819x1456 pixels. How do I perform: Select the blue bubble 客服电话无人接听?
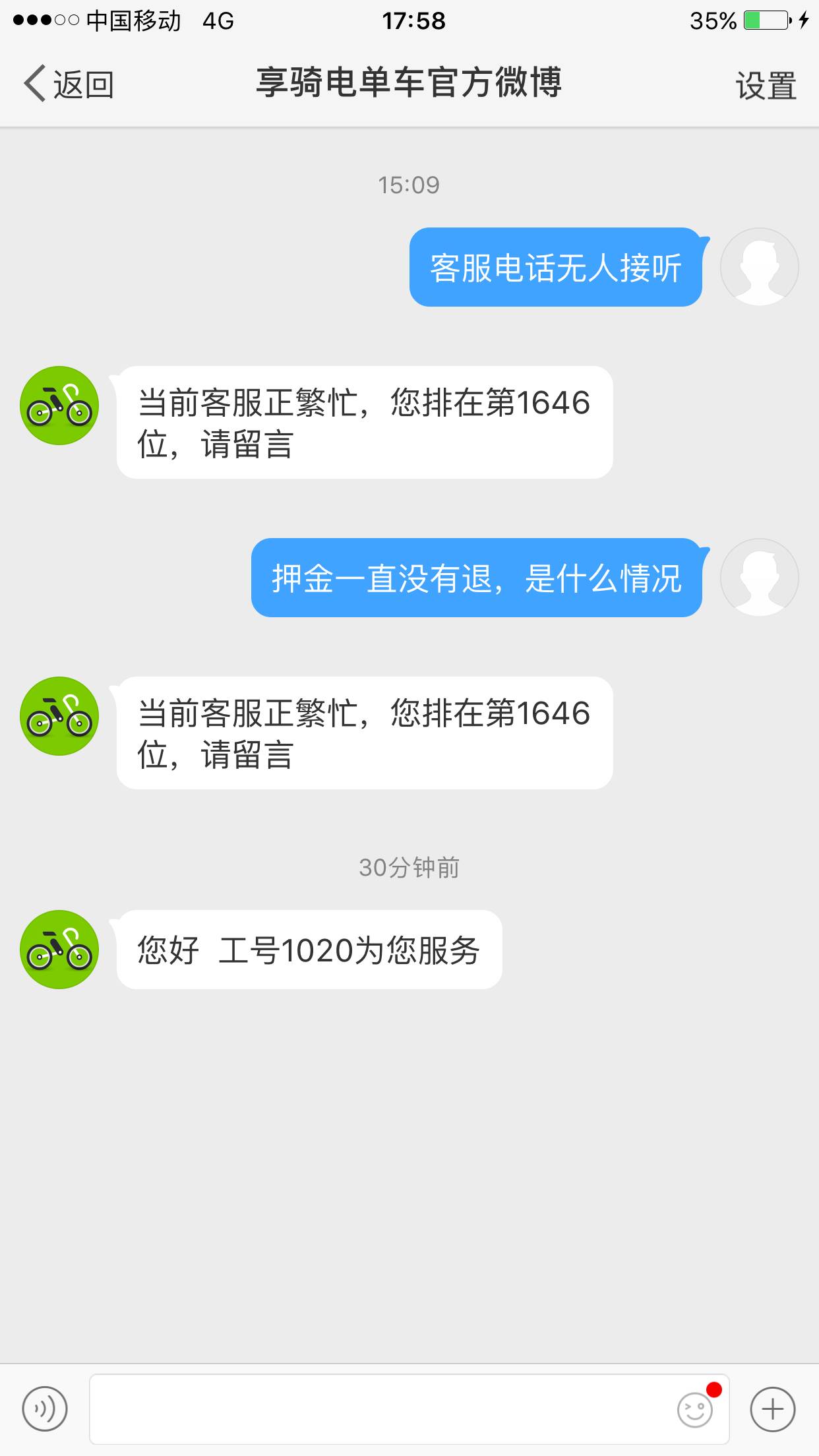point(556,267)
